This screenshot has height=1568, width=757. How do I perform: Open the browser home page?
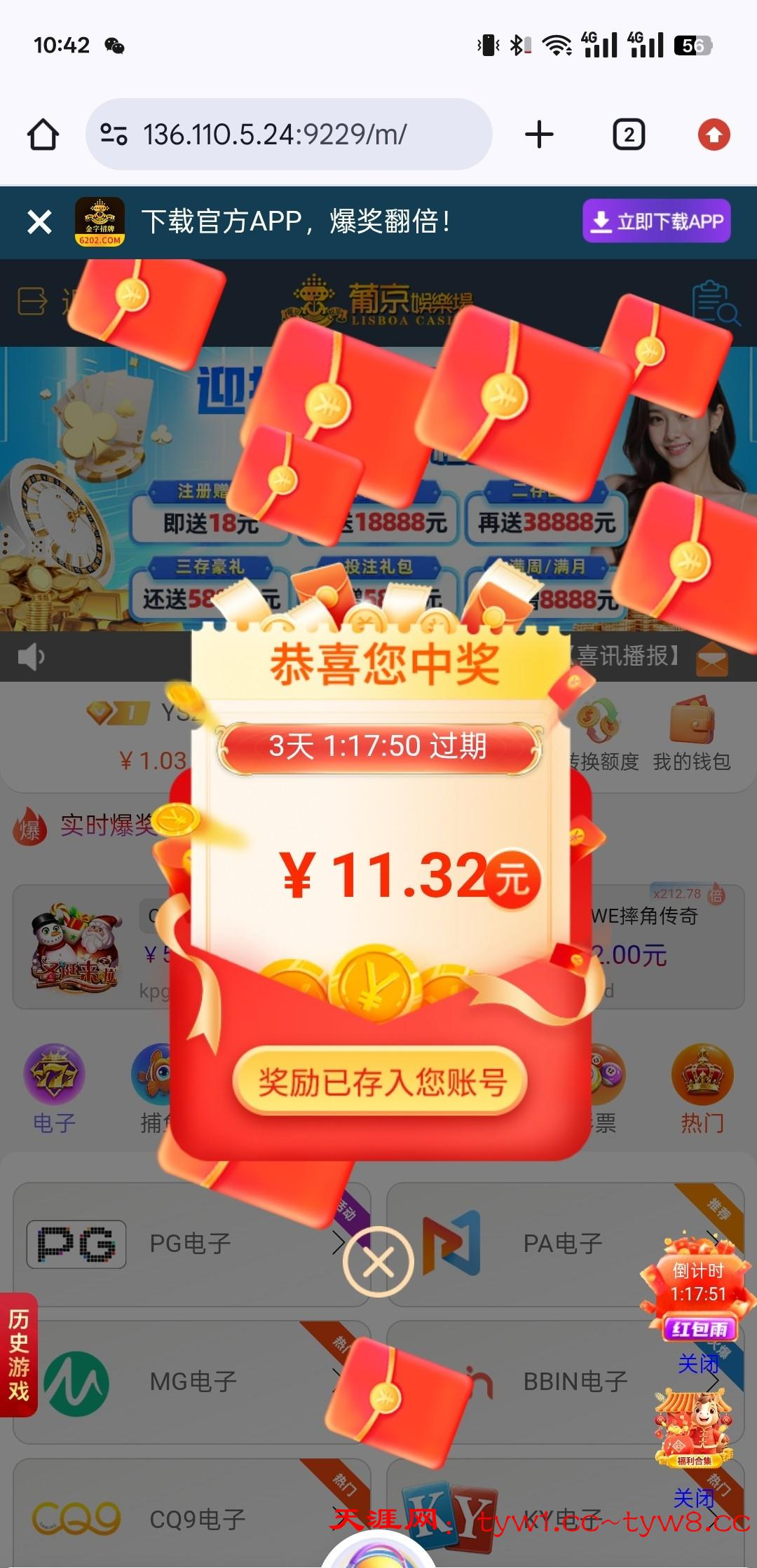click(43, 135)
